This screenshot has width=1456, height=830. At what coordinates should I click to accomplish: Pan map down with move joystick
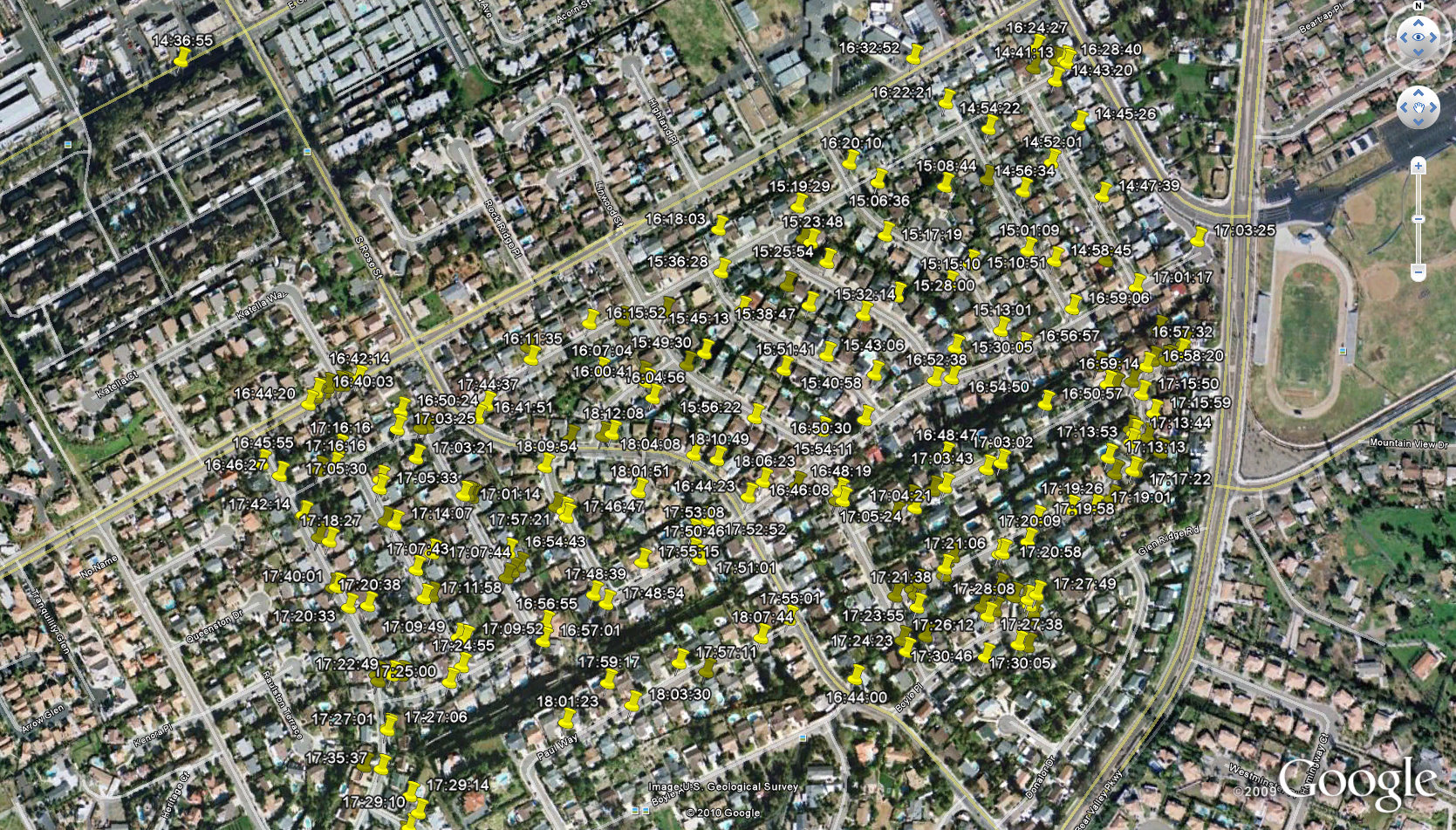point(1418,123)
